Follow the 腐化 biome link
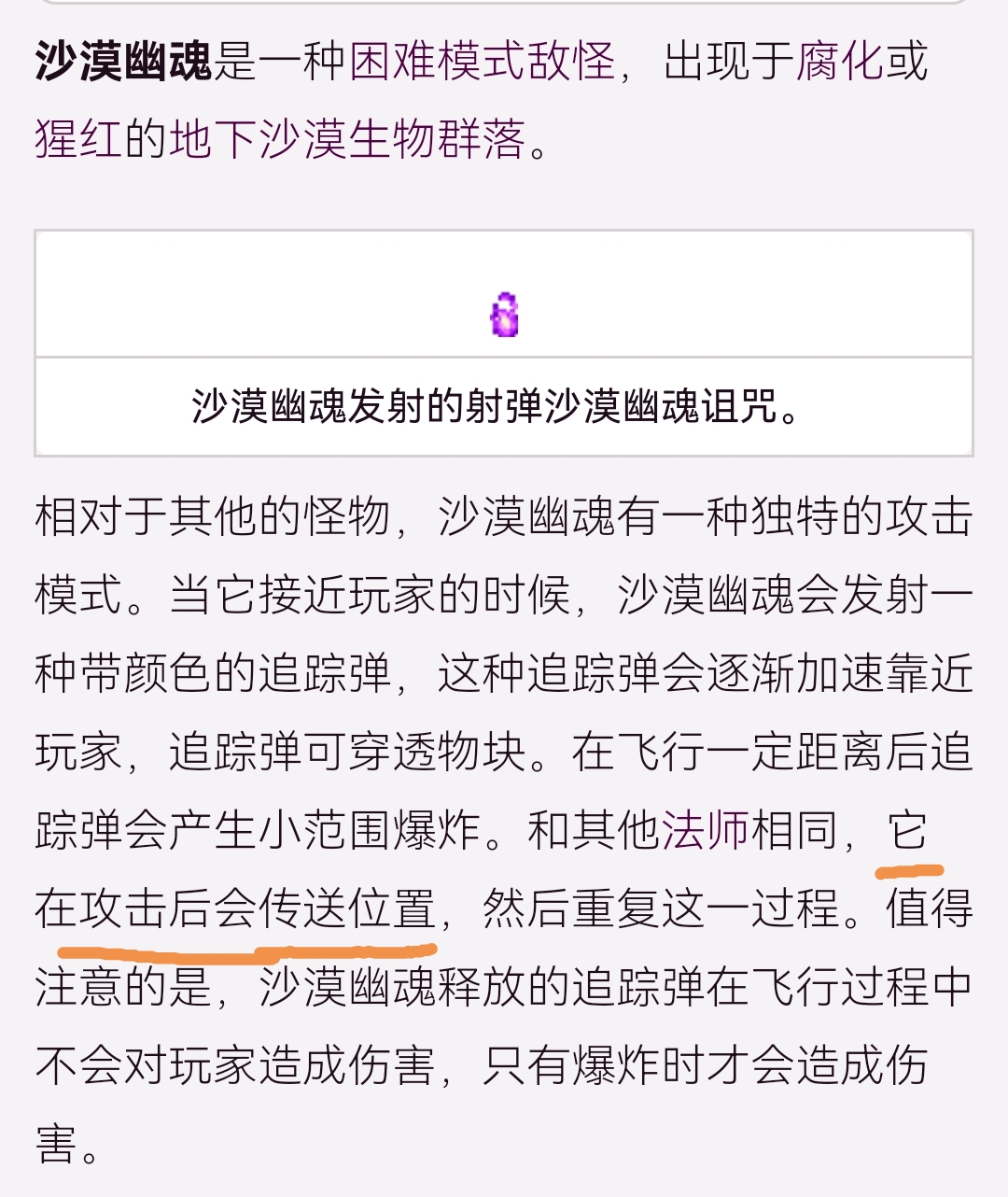The image size is (1008, 1197). point(839,63)
